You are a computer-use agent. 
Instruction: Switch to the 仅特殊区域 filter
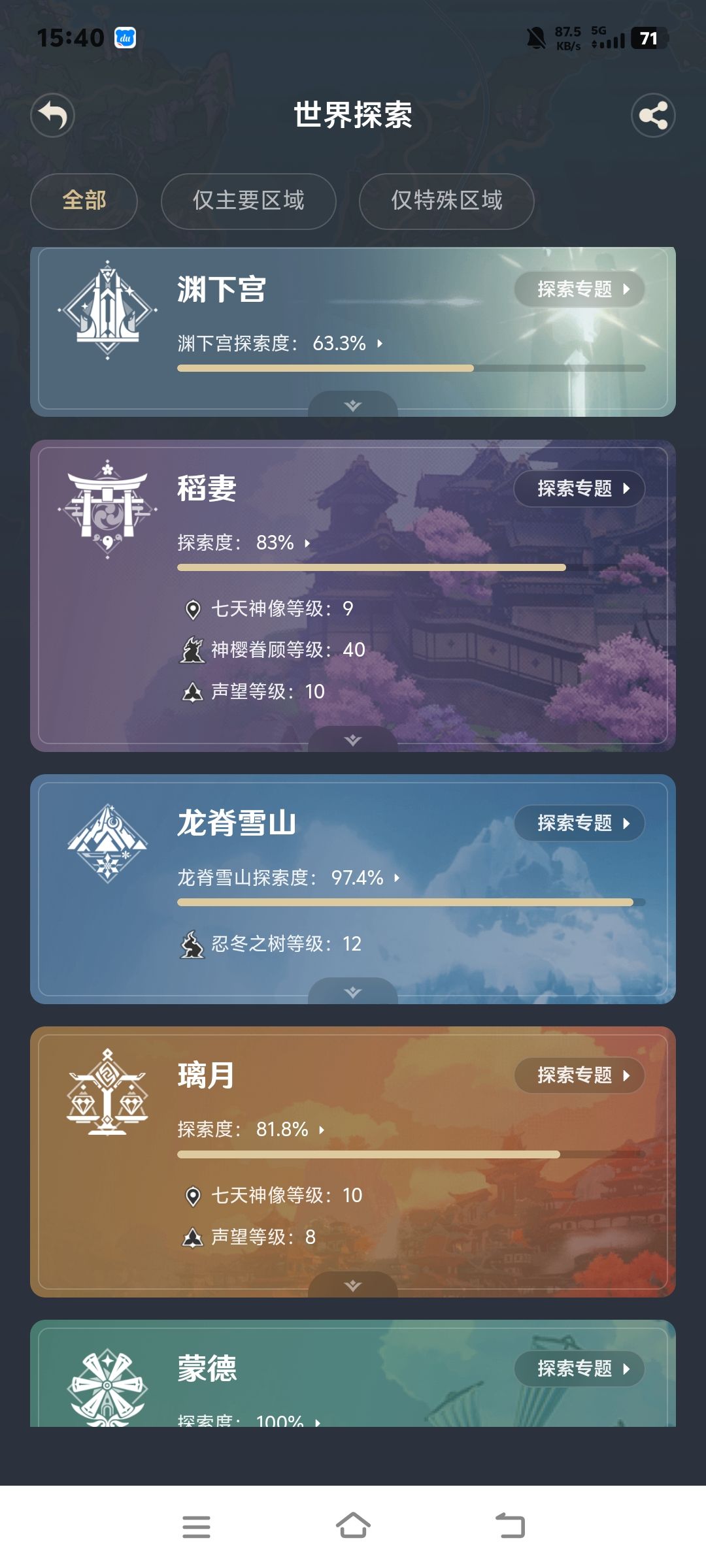446,201
